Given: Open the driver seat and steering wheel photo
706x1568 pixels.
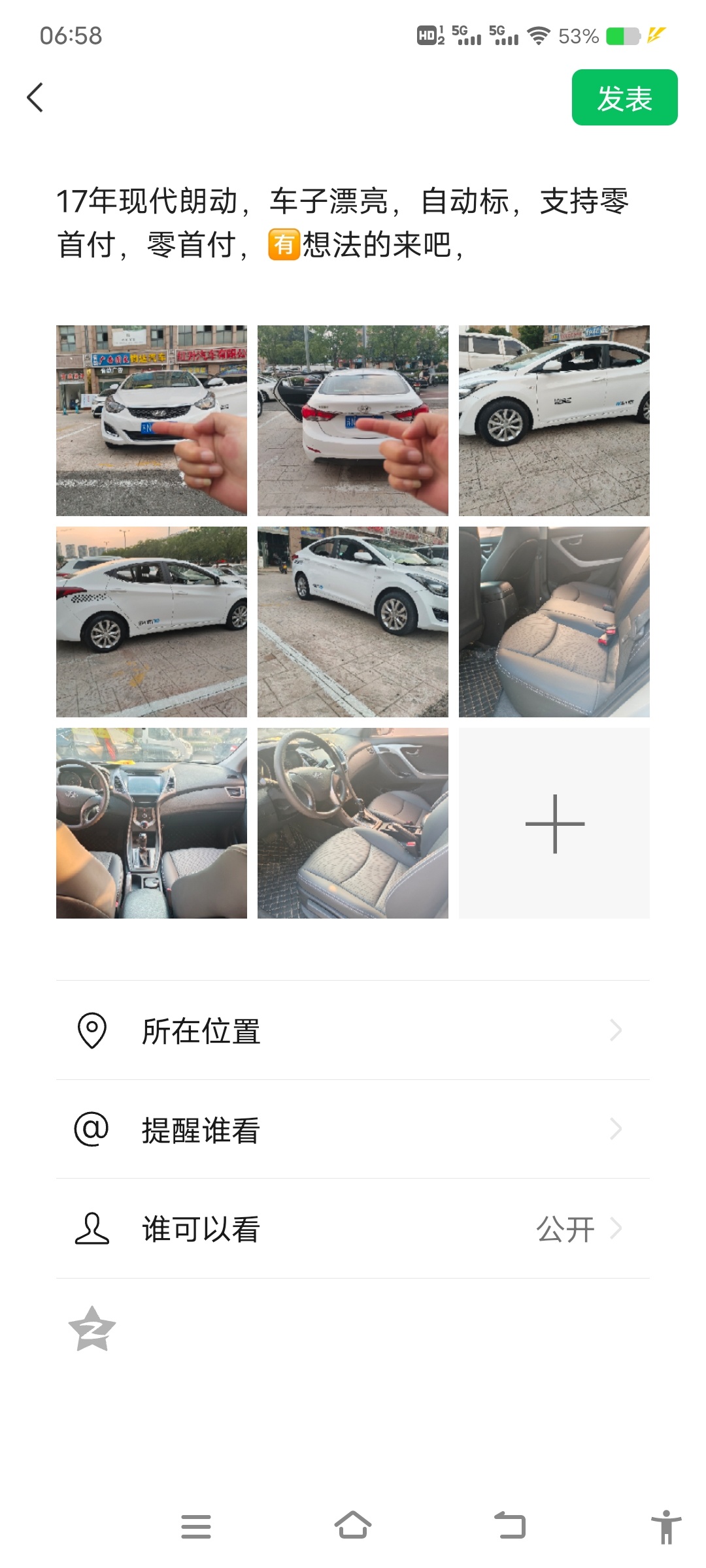Looking at the screenshot, I should (353, 823).
